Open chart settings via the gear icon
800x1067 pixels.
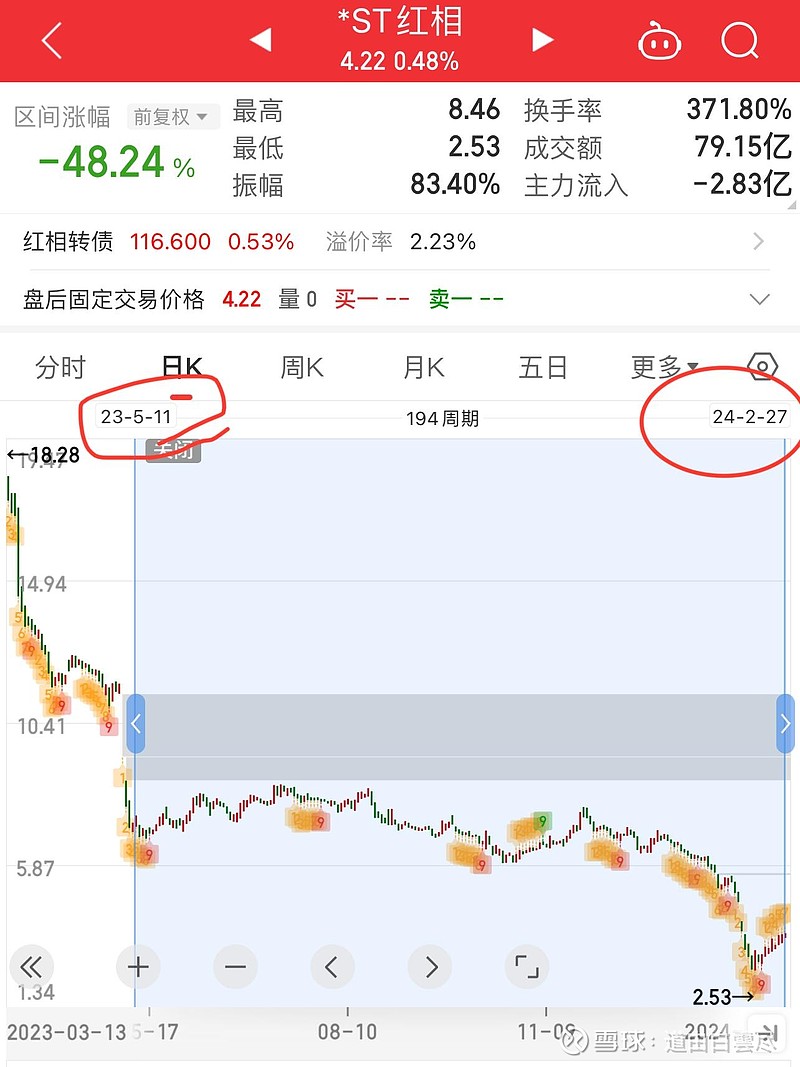pyautogui.click(x=762, y=367)
